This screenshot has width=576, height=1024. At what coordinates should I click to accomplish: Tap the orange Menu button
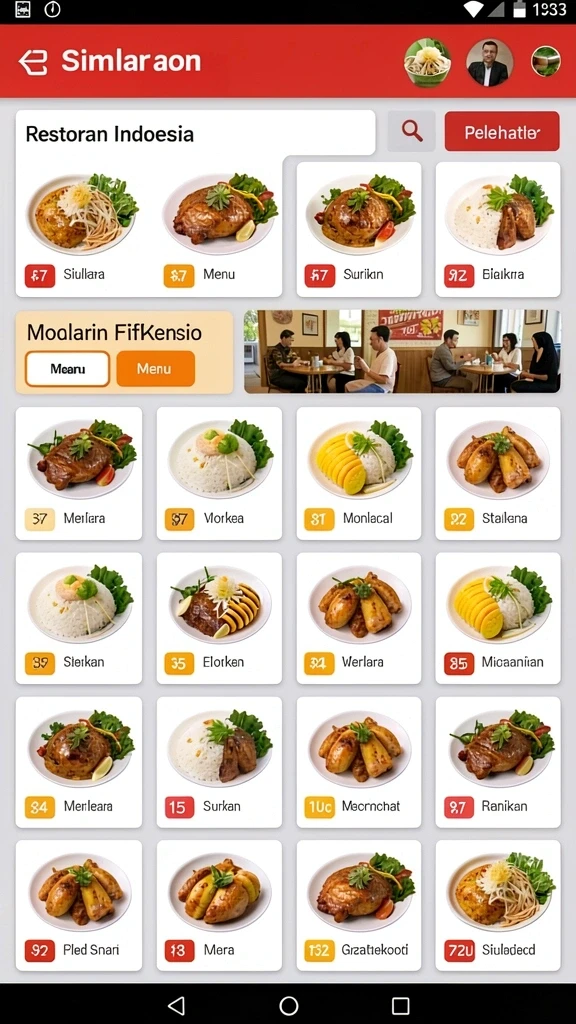click(155, 369)
